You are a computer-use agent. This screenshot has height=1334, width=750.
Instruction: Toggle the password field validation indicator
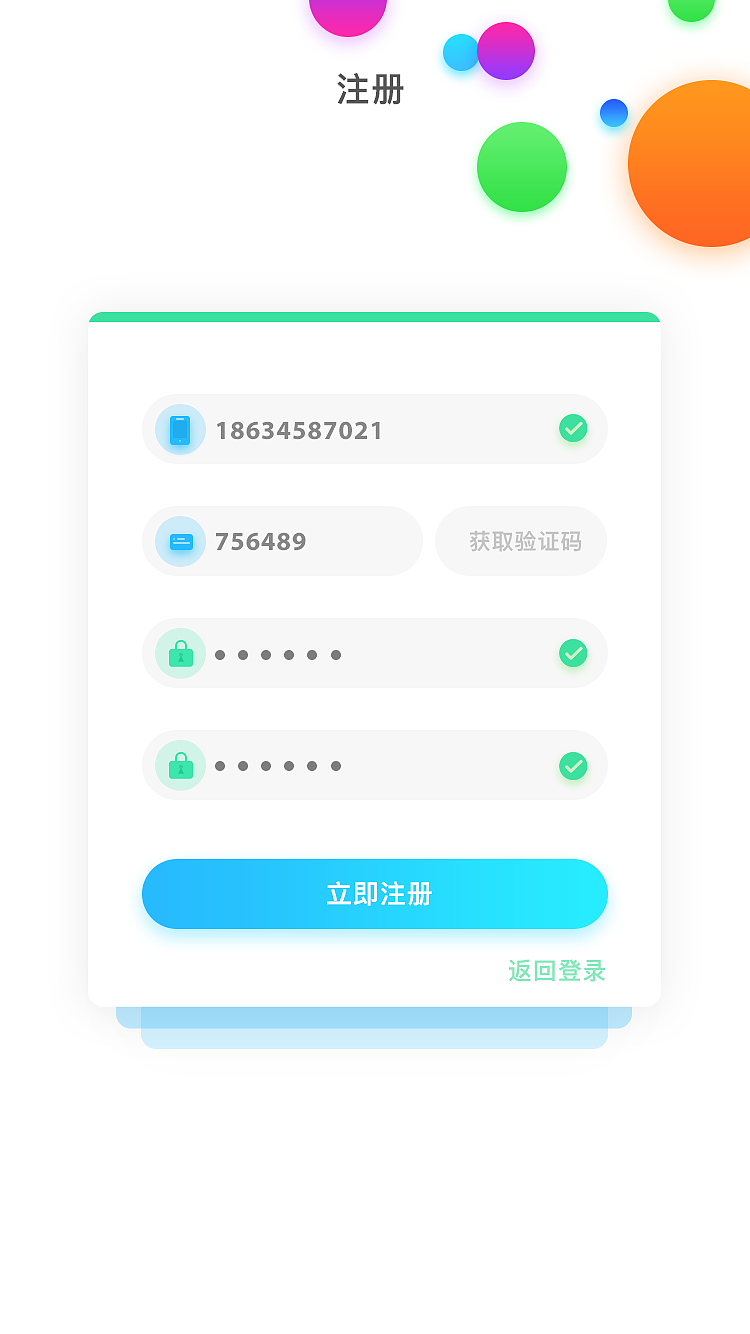click(573, 654)
